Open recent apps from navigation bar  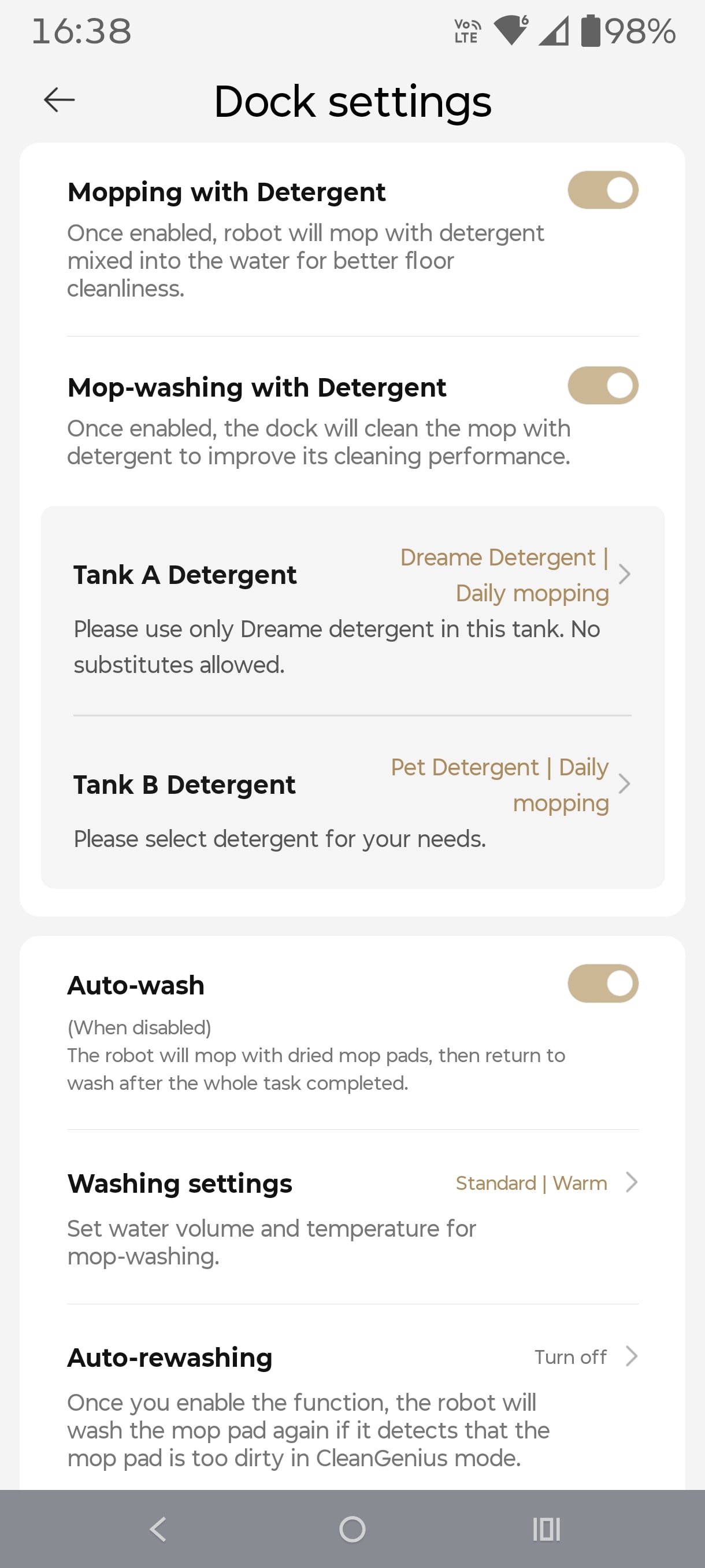tap(546, 1529)
